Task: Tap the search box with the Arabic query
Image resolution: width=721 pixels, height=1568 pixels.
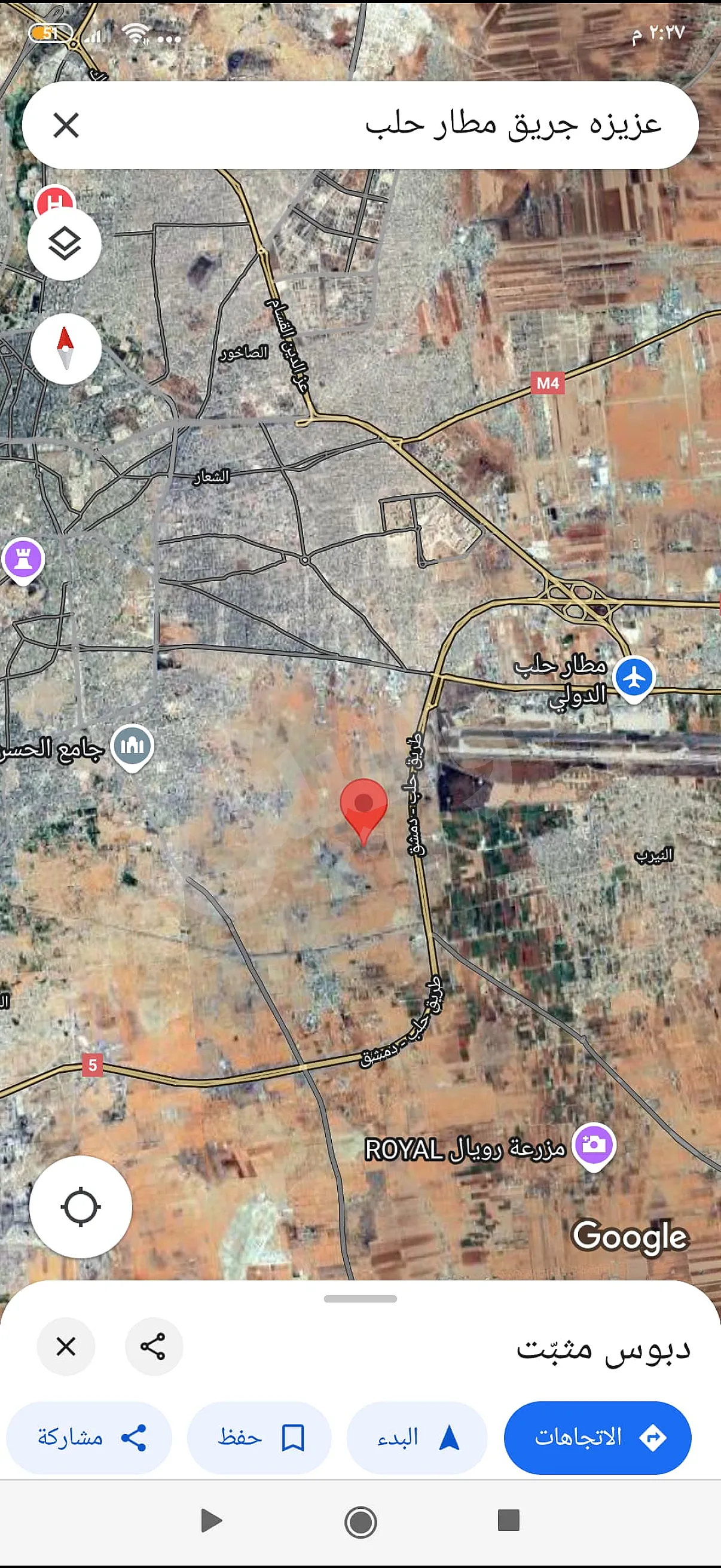Action: [x=426, y=126]
